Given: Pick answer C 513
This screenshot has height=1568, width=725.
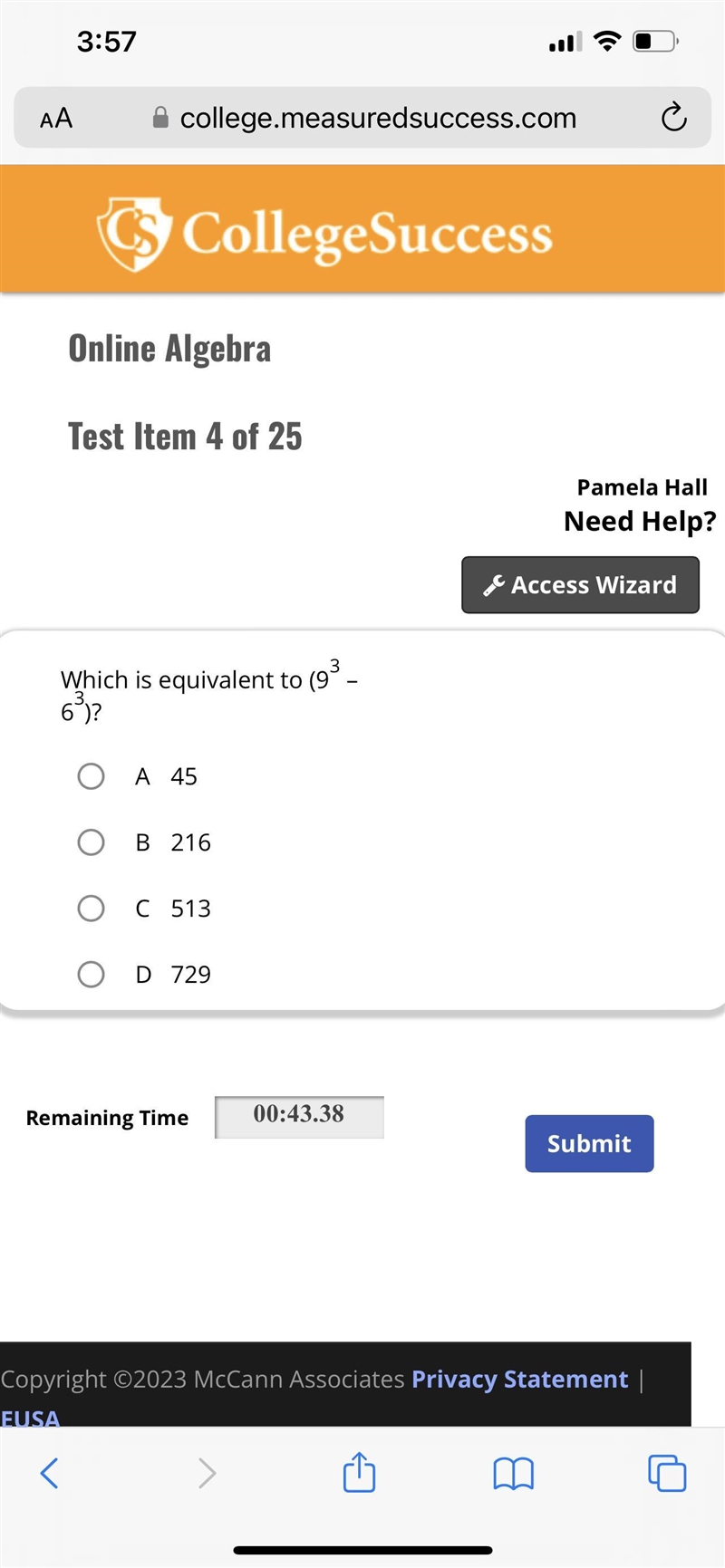Looking at the screenshot, I should [91, 909].
